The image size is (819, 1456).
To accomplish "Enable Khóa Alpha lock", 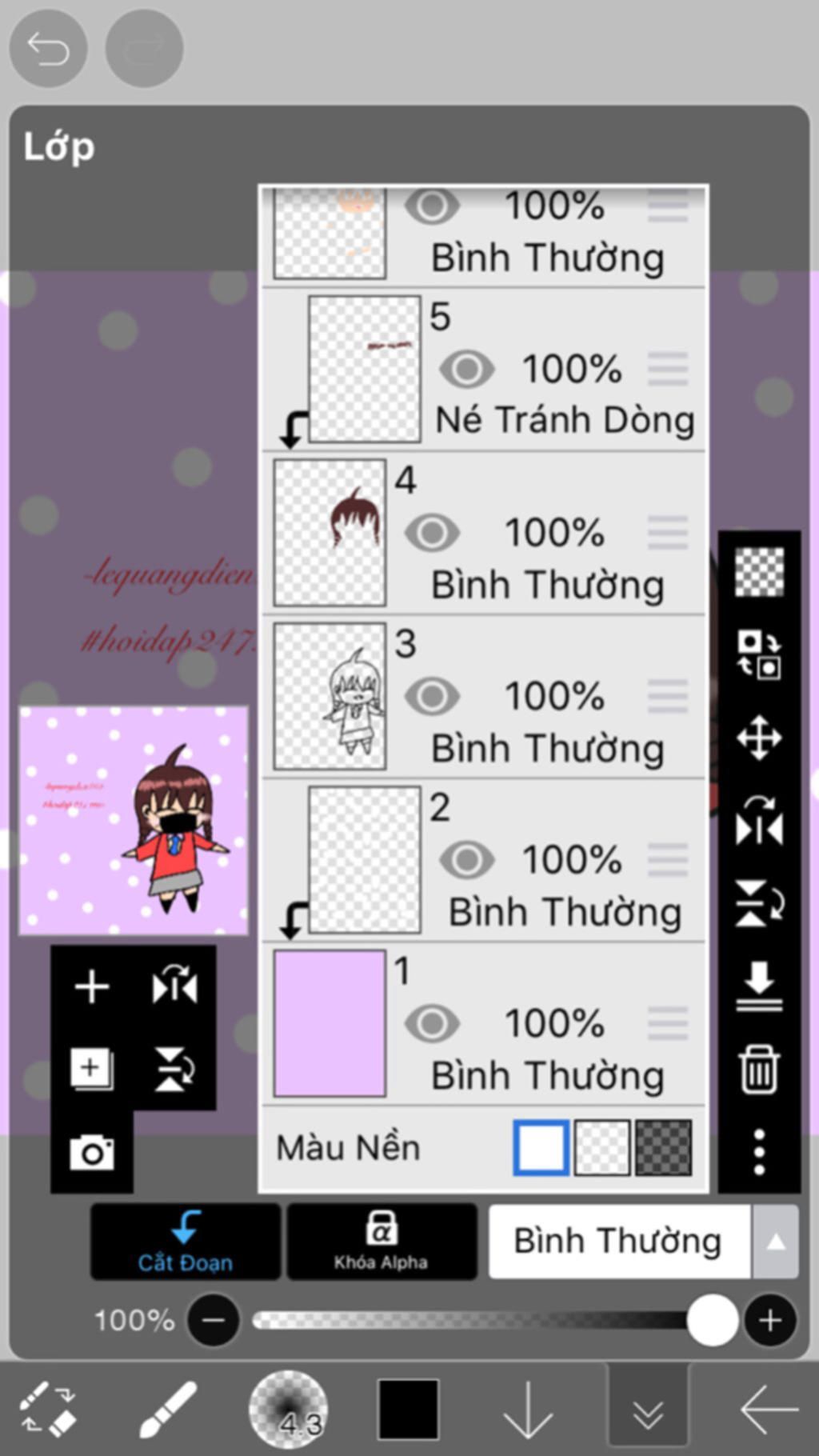I will pyautogui.click(x=382, y=1241).
